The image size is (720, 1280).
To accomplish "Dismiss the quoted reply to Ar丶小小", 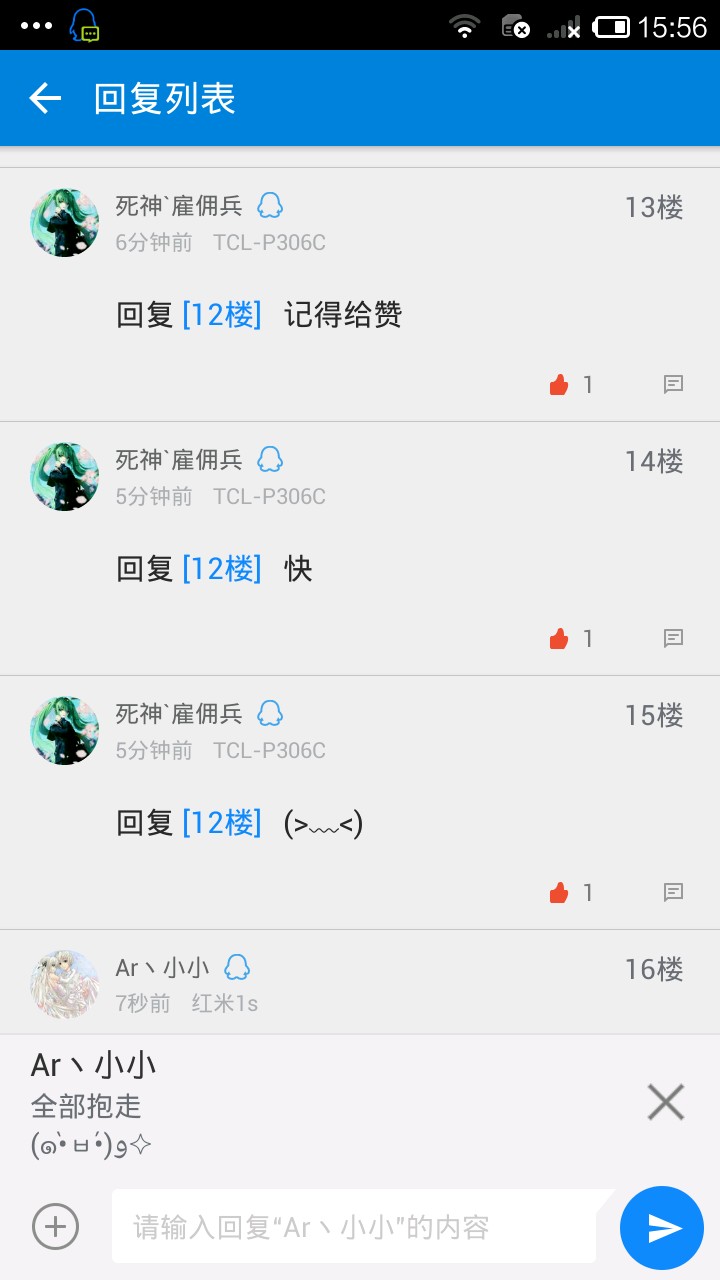I will [665, 1102].
